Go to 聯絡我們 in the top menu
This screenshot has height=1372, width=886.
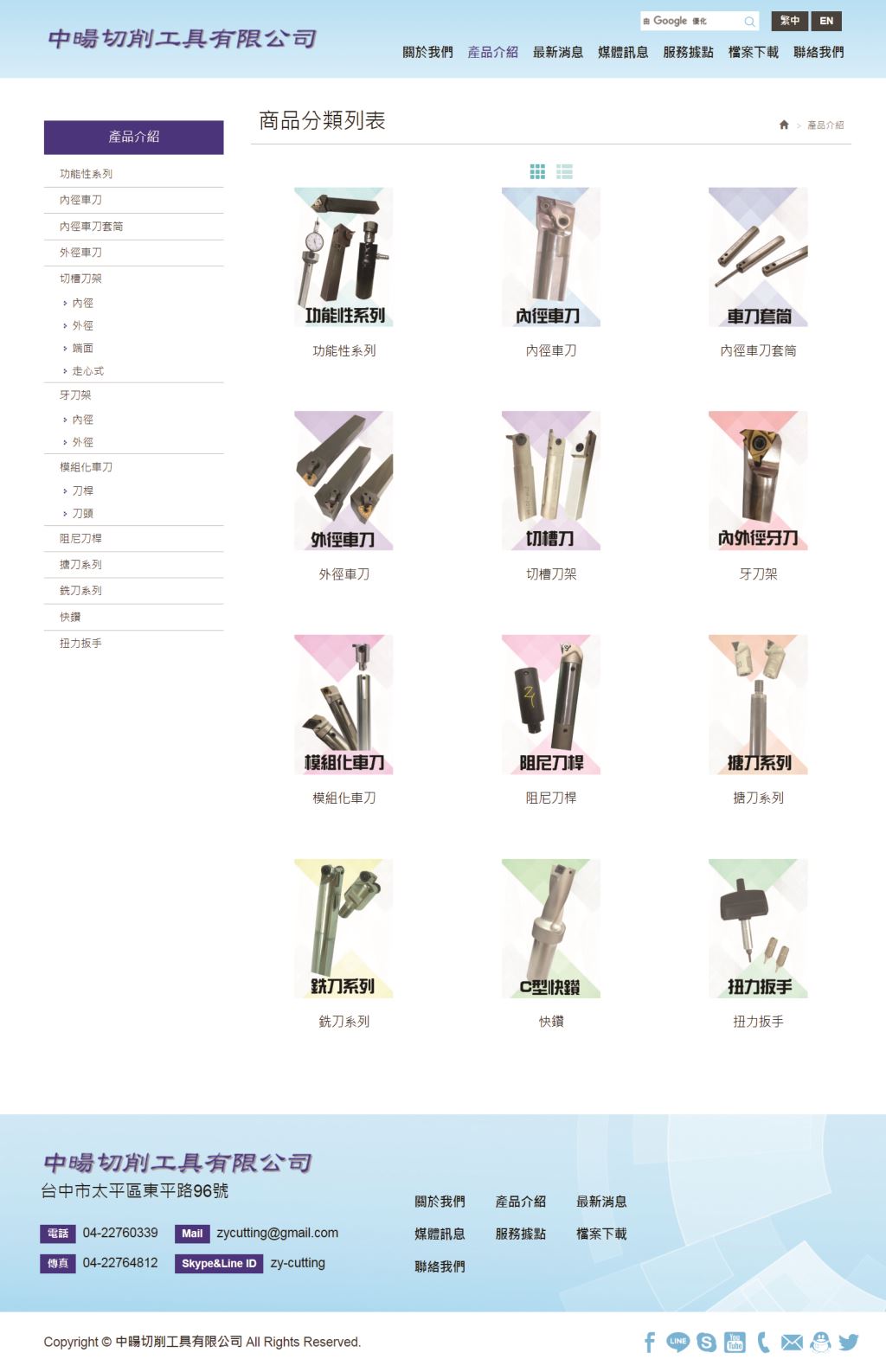pos(819,52)
